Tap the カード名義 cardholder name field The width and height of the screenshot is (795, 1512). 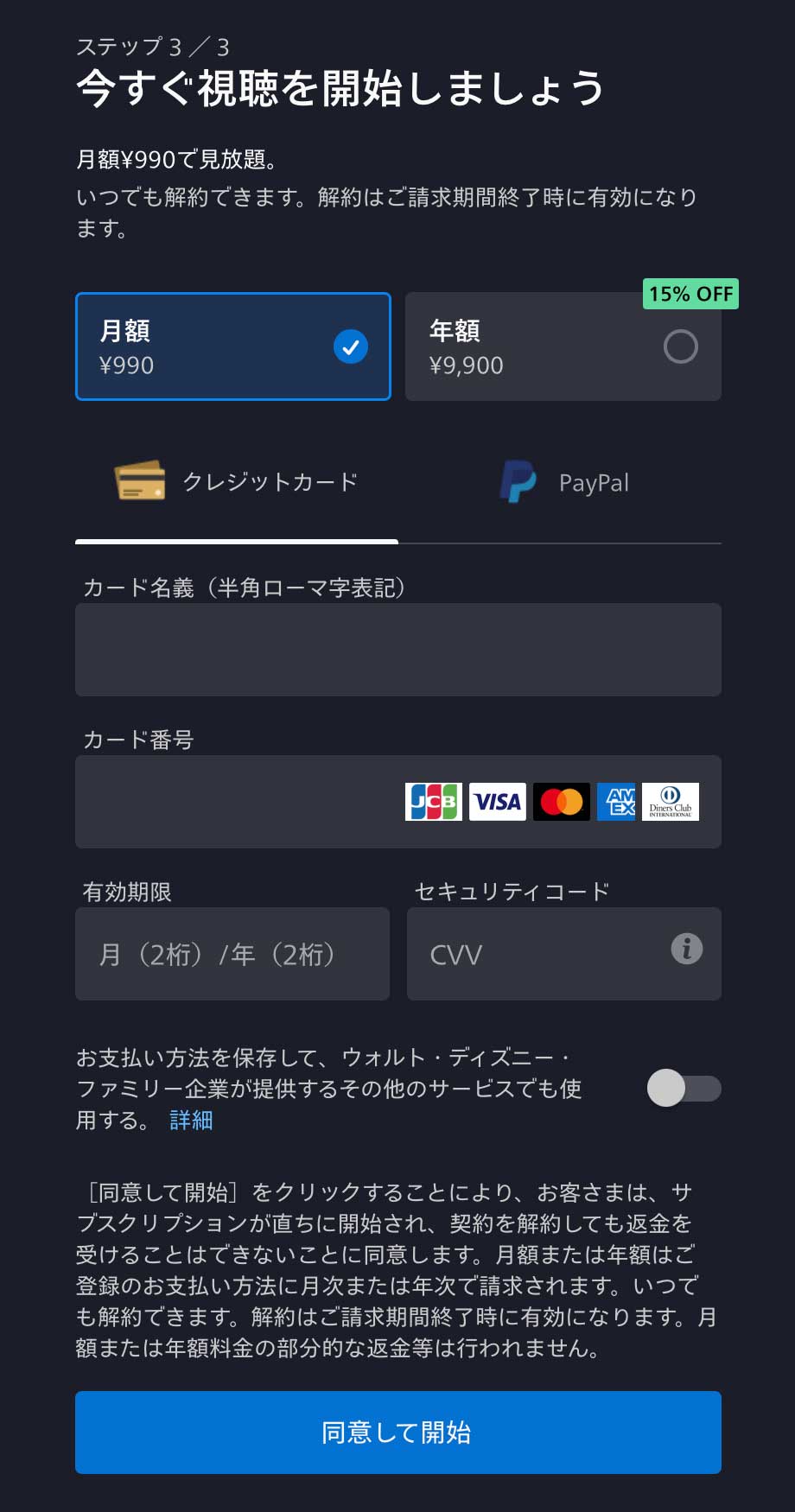pyautogui.click(x=398, y=650)
